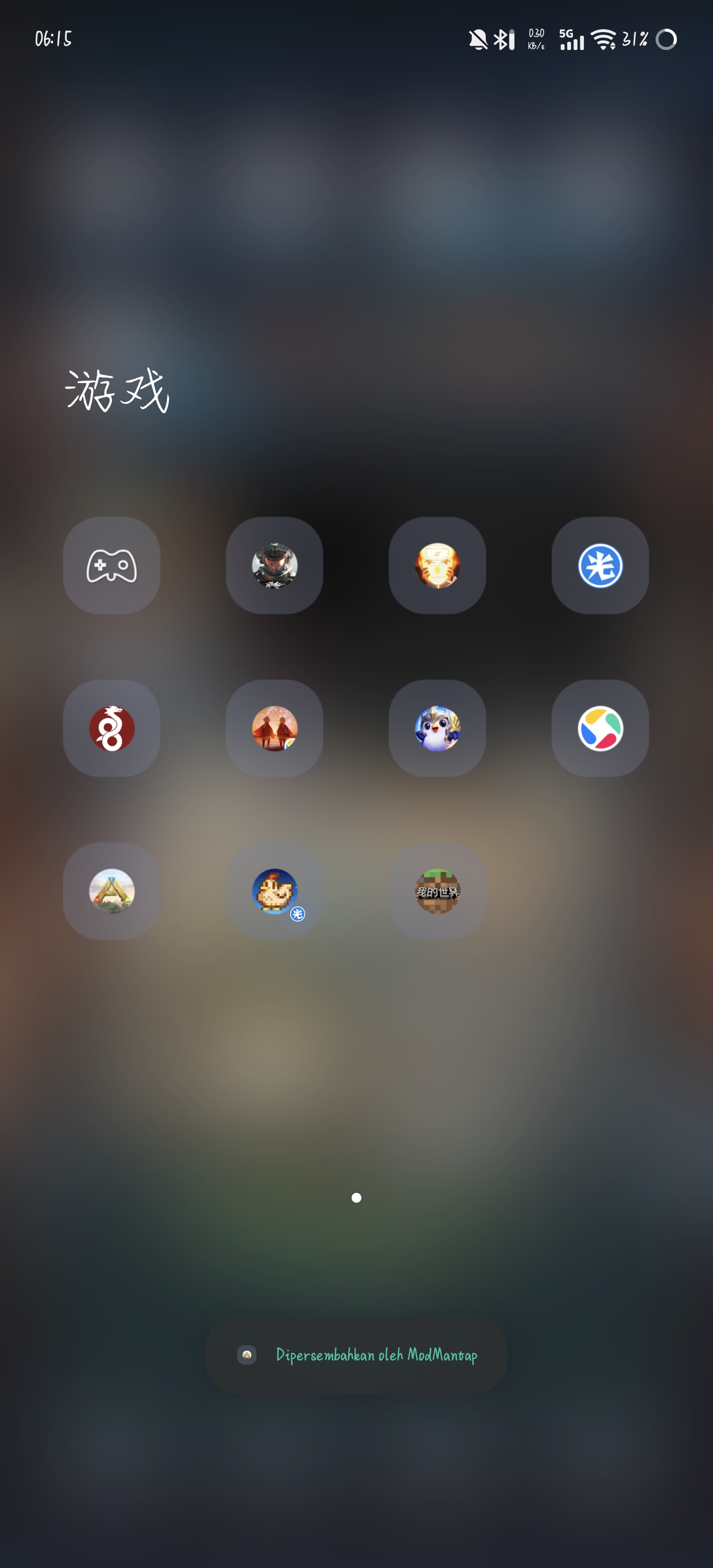Open the red dragon 8 app
Screen dimensions: 713x1568
pyautogui.click(x=111, y=728)
